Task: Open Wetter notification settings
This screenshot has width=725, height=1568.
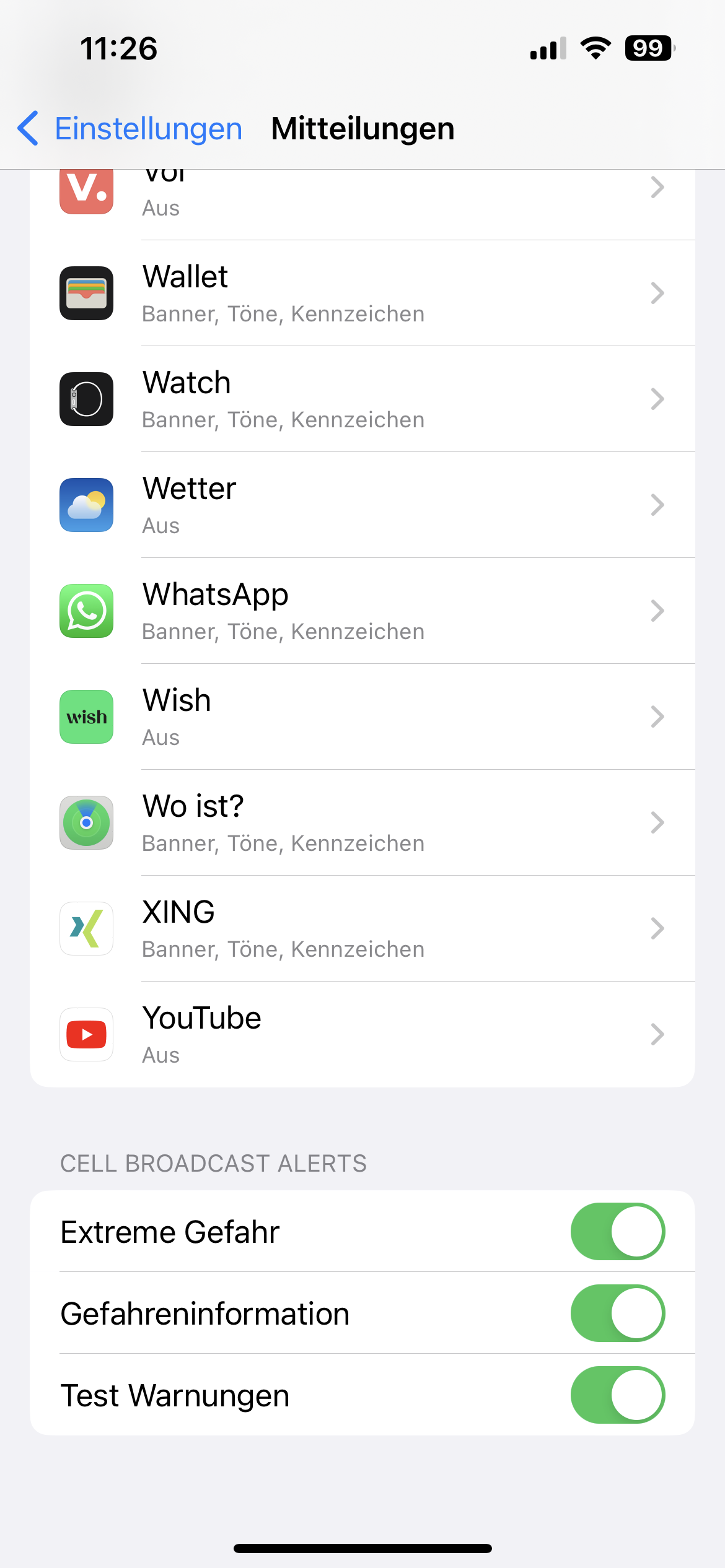Action: (x=362, y=505)
